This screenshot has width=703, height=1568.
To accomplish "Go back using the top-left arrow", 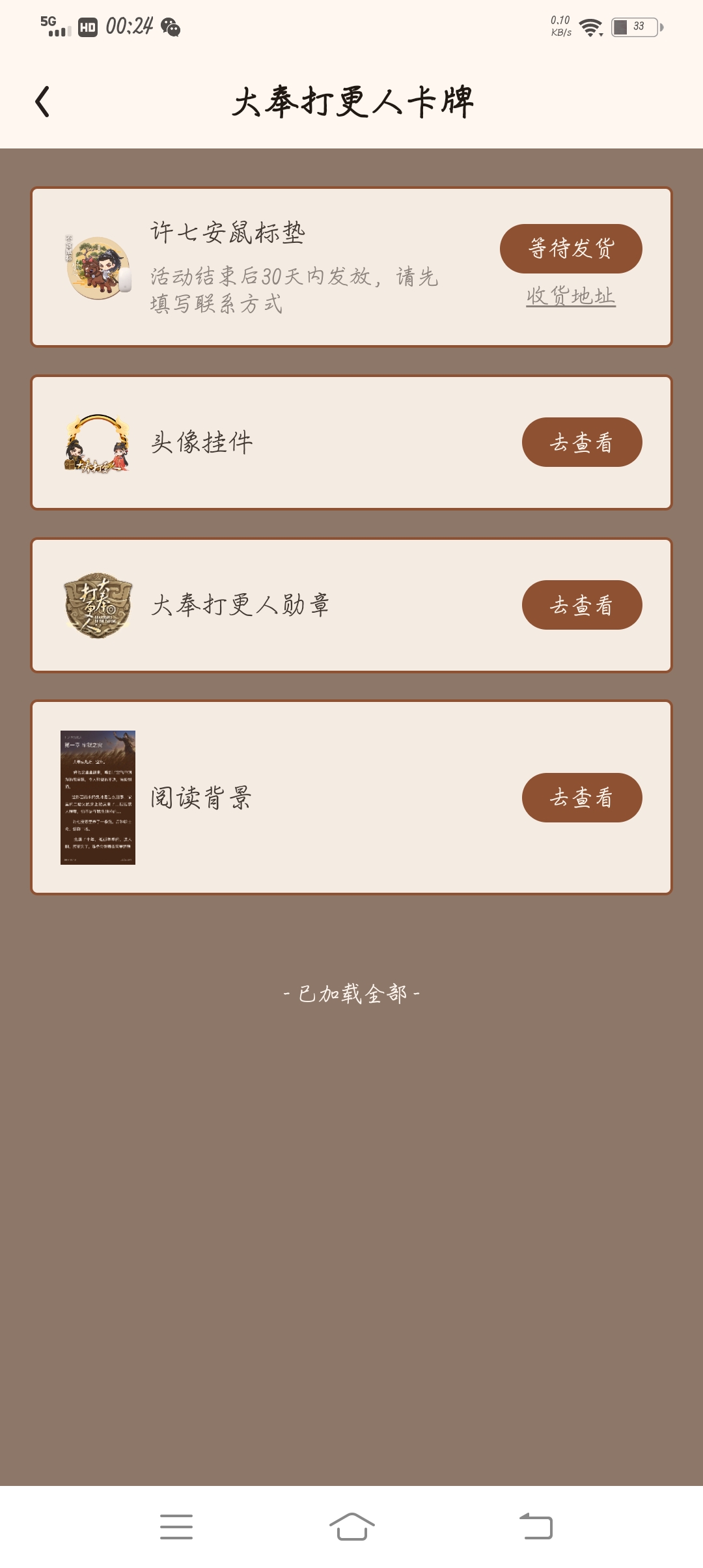I will point(42,102).
